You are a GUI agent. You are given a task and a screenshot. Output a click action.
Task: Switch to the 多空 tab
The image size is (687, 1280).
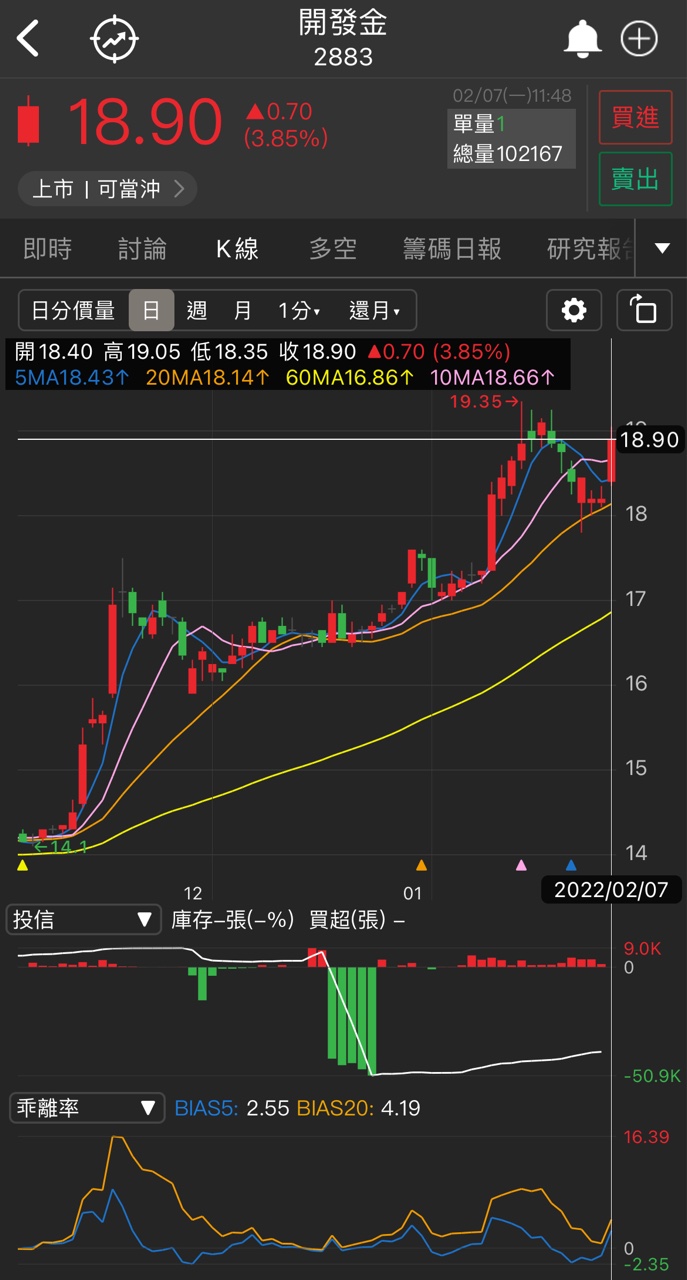click(332, 249)
